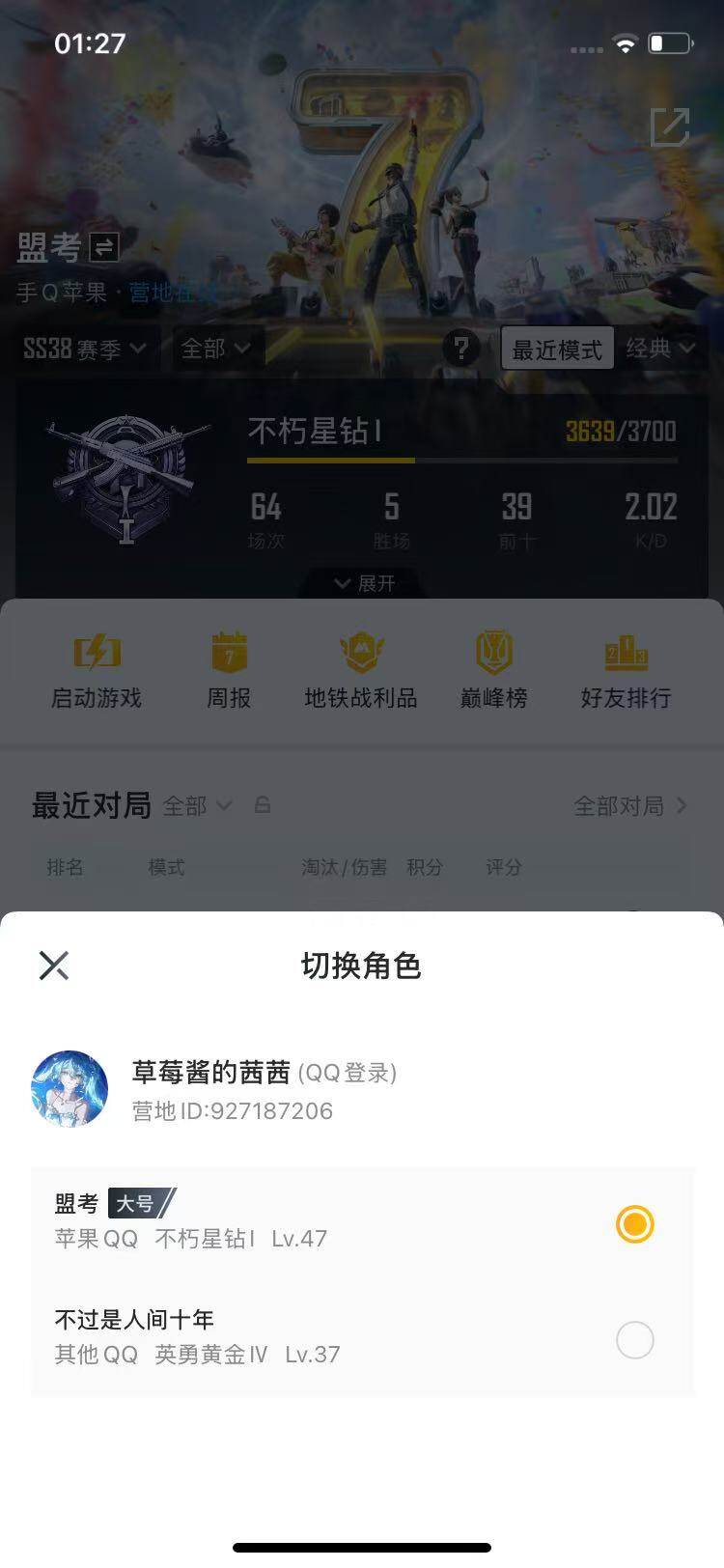Switch to the 最近模式 tab
Screen dimensions: 724x1568
[558, 349]
